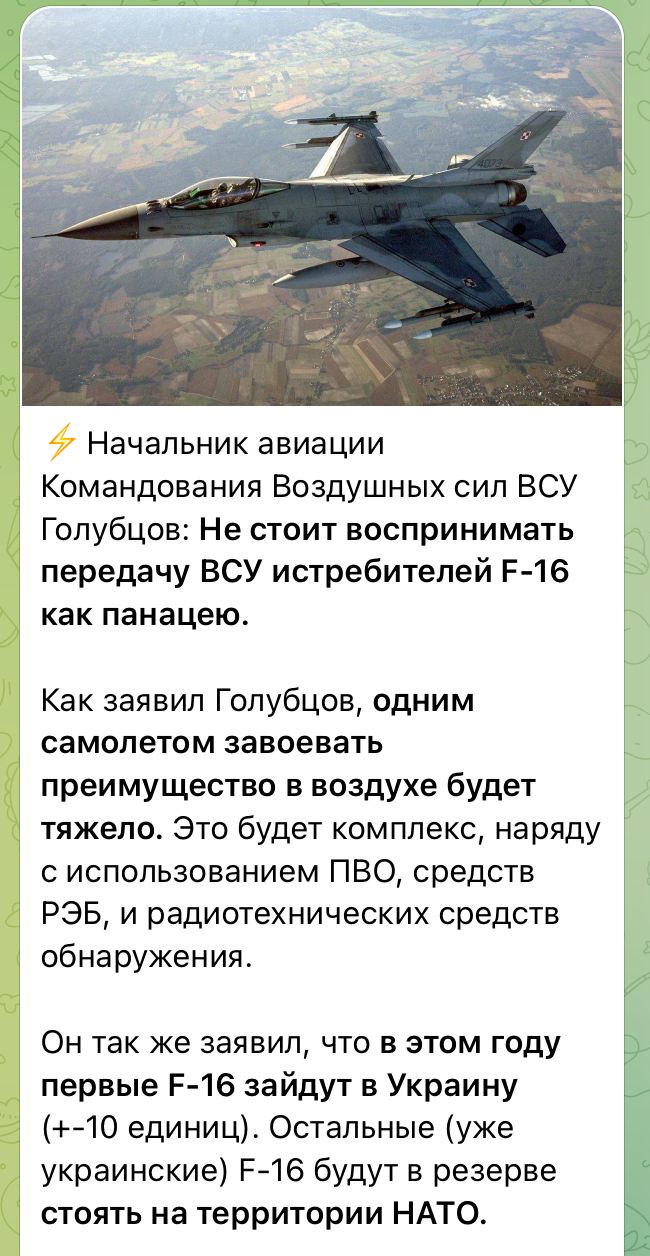Open the F-16 fighter jet photo

pos(322,206)
